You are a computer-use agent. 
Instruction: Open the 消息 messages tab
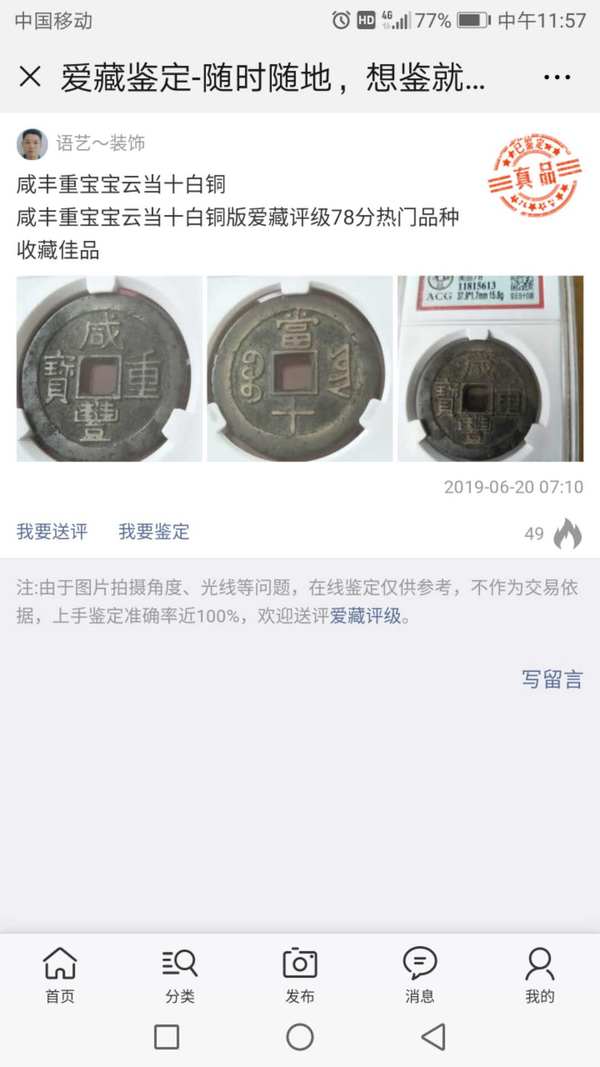[420, 975]
